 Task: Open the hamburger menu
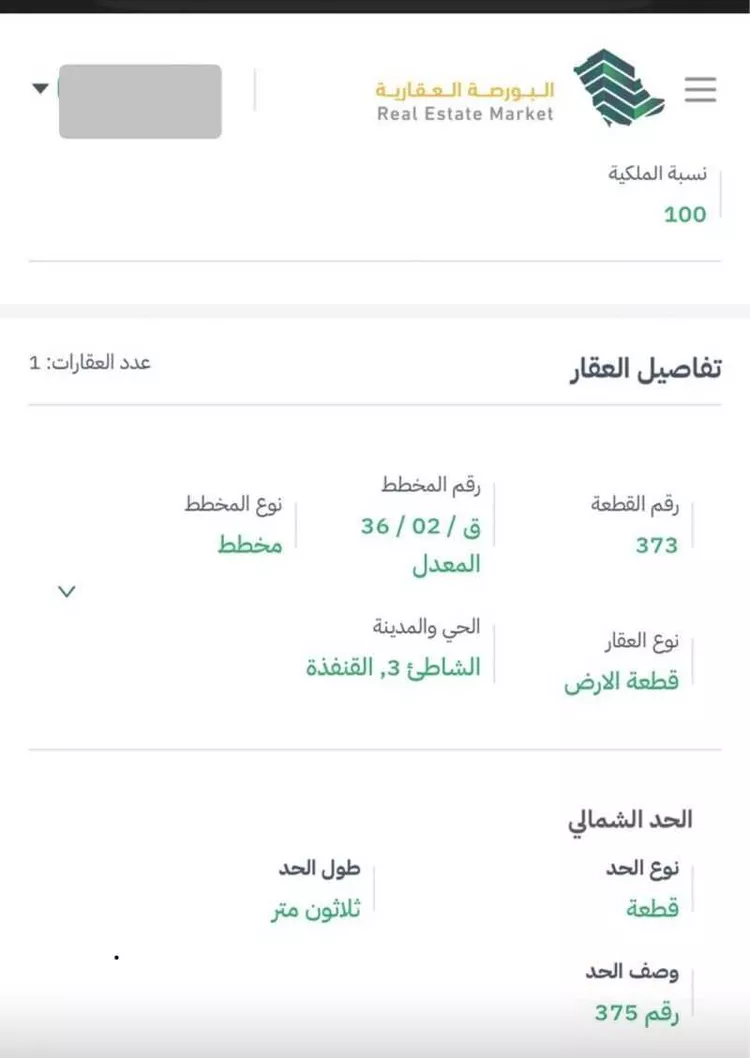pyautogui.click(x=700, y=89)
